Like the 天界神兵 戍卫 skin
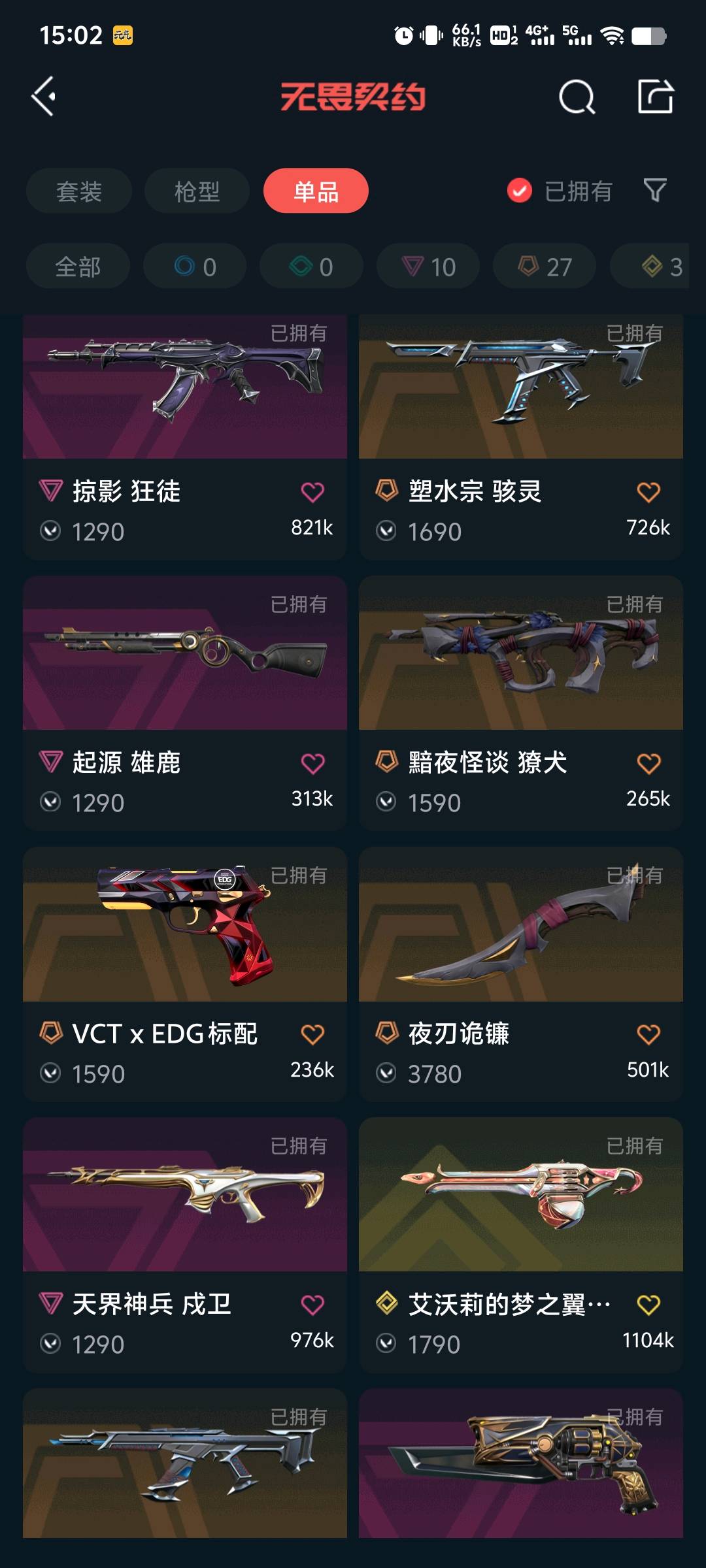706x1568 pixels. click(x=312, y=1305)
